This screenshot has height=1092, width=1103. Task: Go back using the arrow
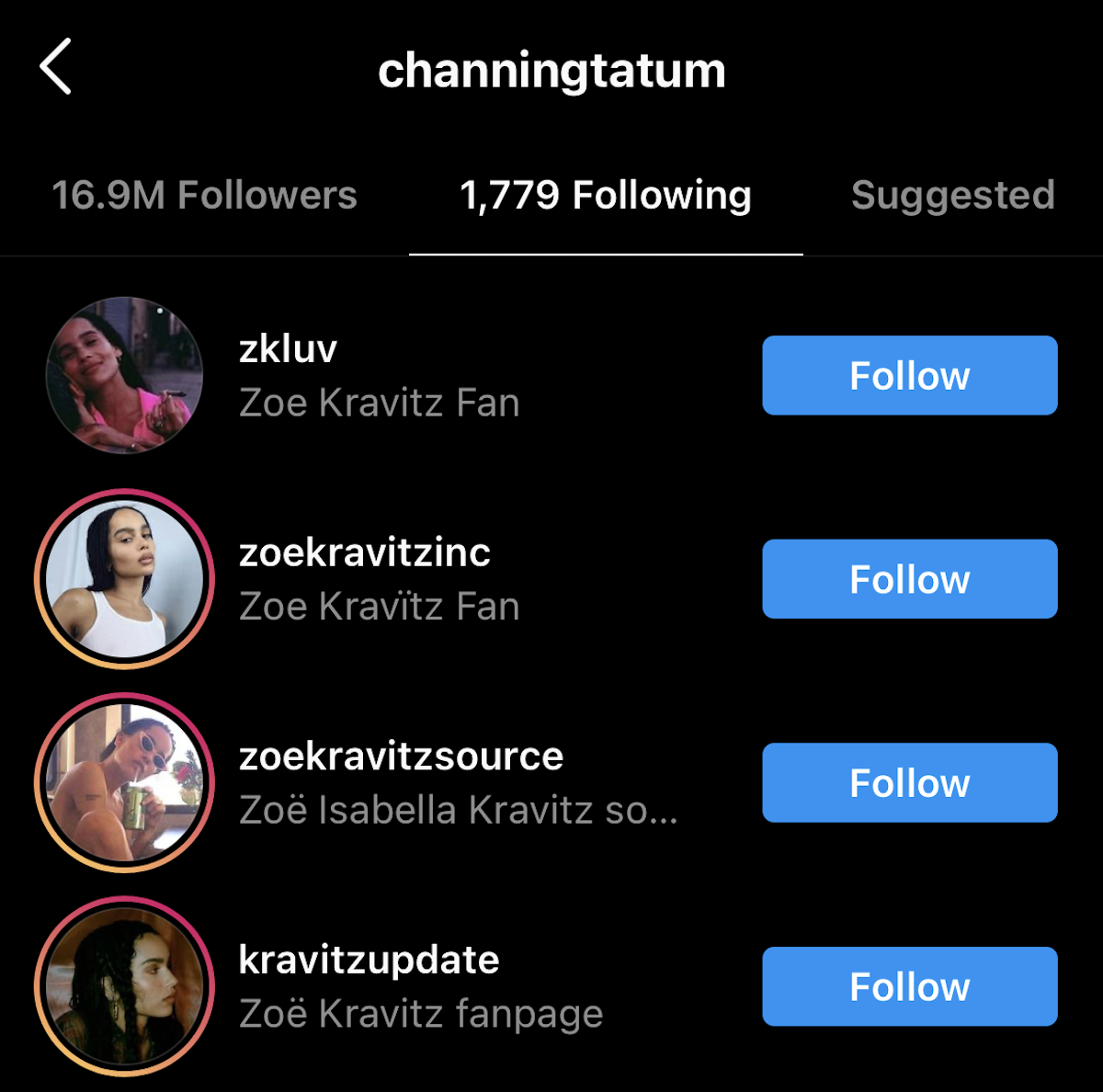click(x=56, y=67)
